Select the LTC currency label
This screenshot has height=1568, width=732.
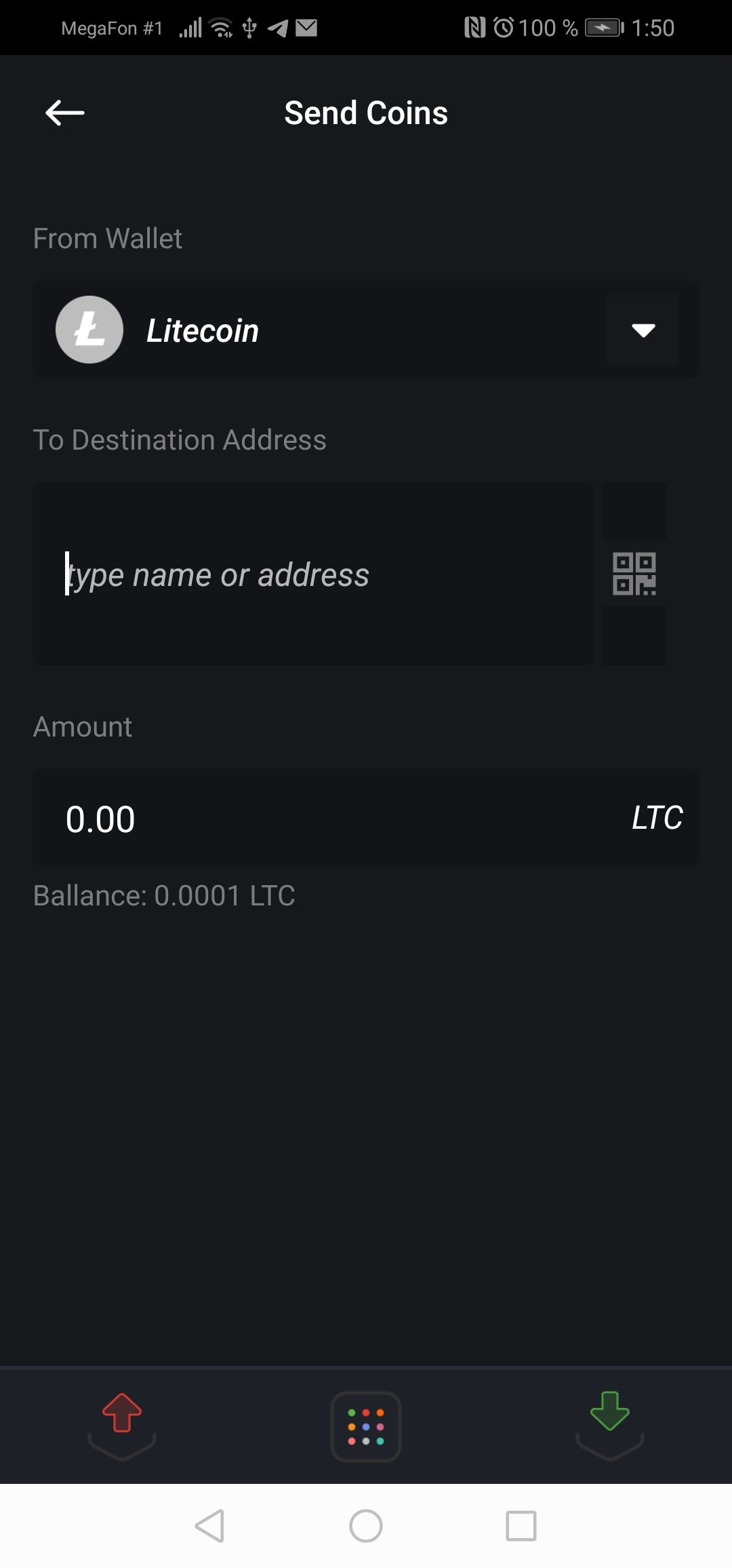[x=657, y=818]
